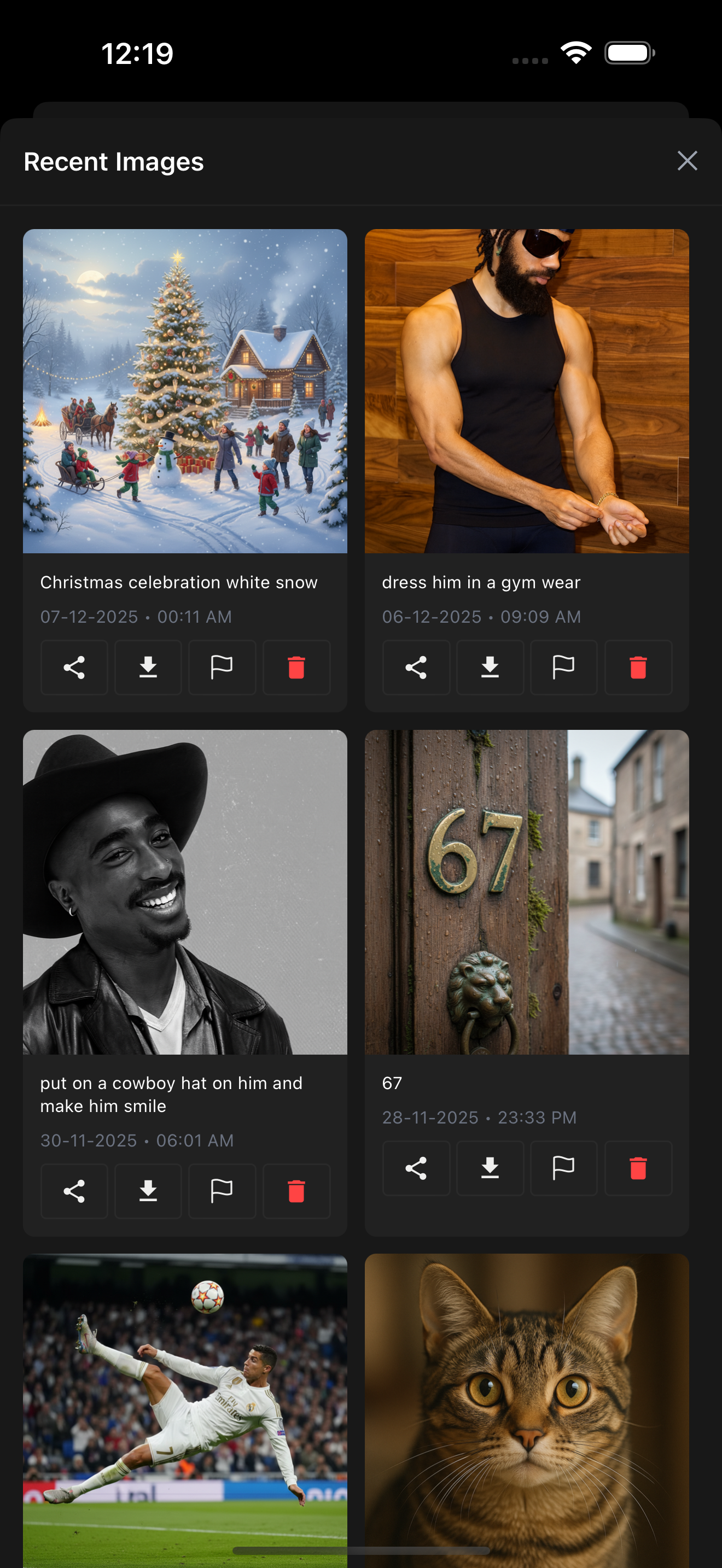Screen dimensions: 722x1568
Task: Download the cowboy hat image
Action: coord(148,1191)
